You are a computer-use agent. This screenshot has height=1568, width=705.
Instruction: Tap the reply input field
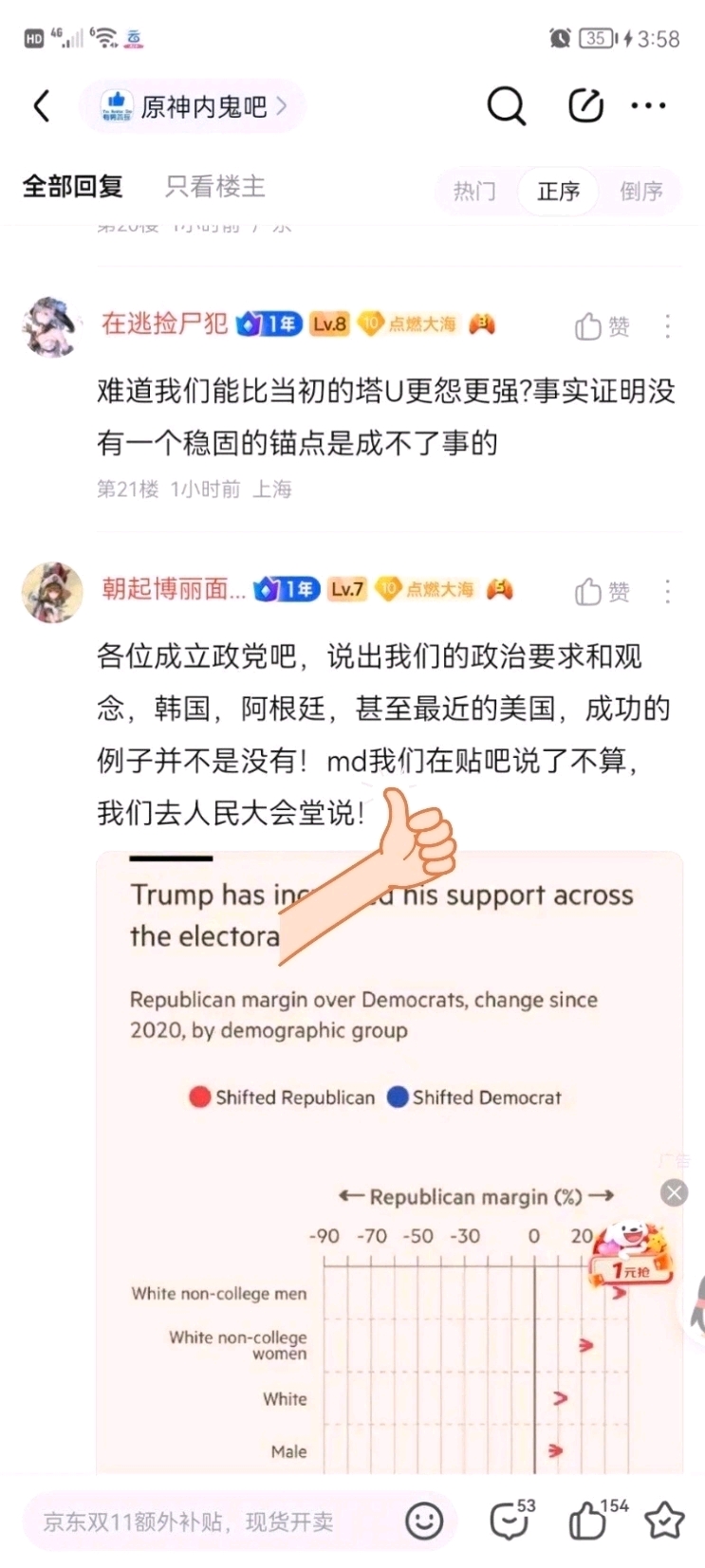tap(209, 1522)
